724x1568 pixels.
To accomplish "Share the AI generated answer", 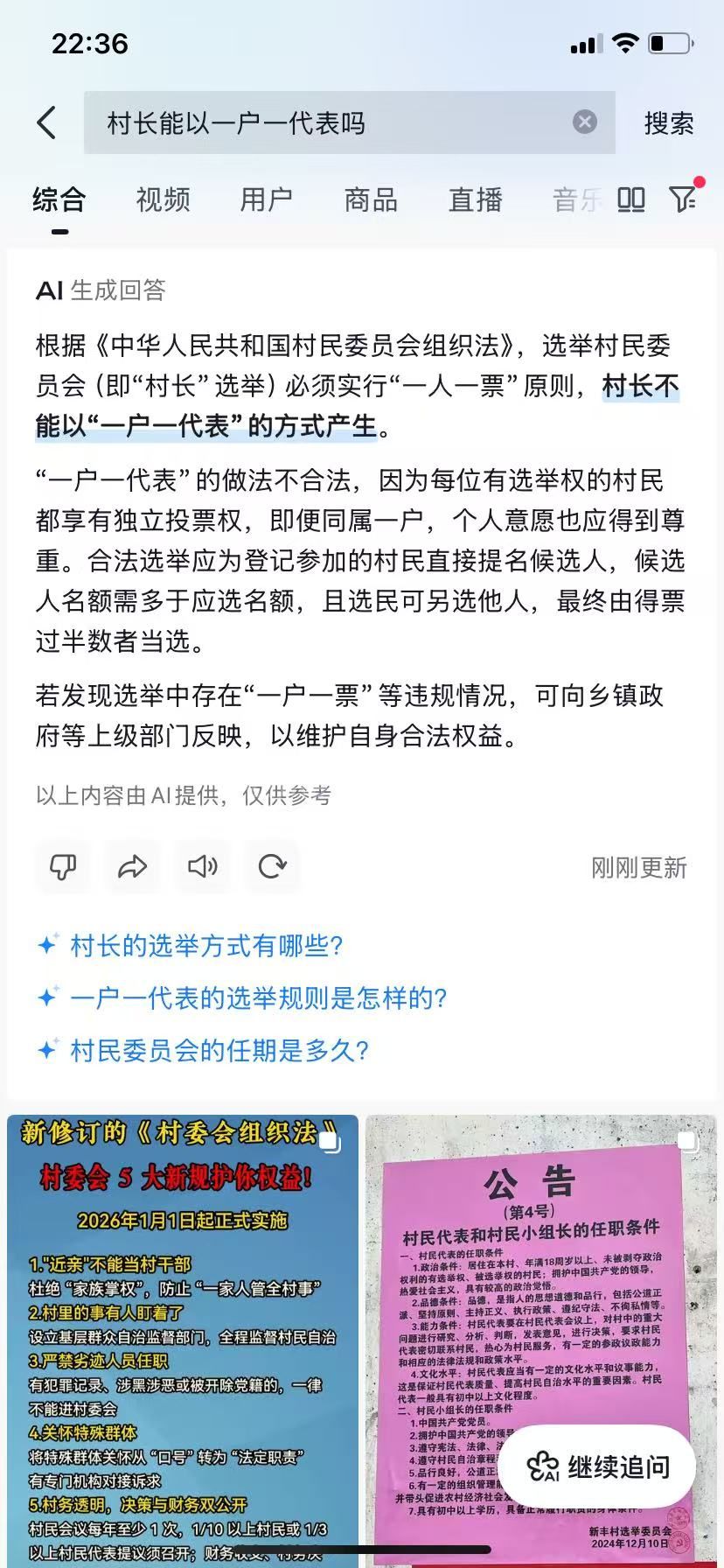I will pos(132,866).
